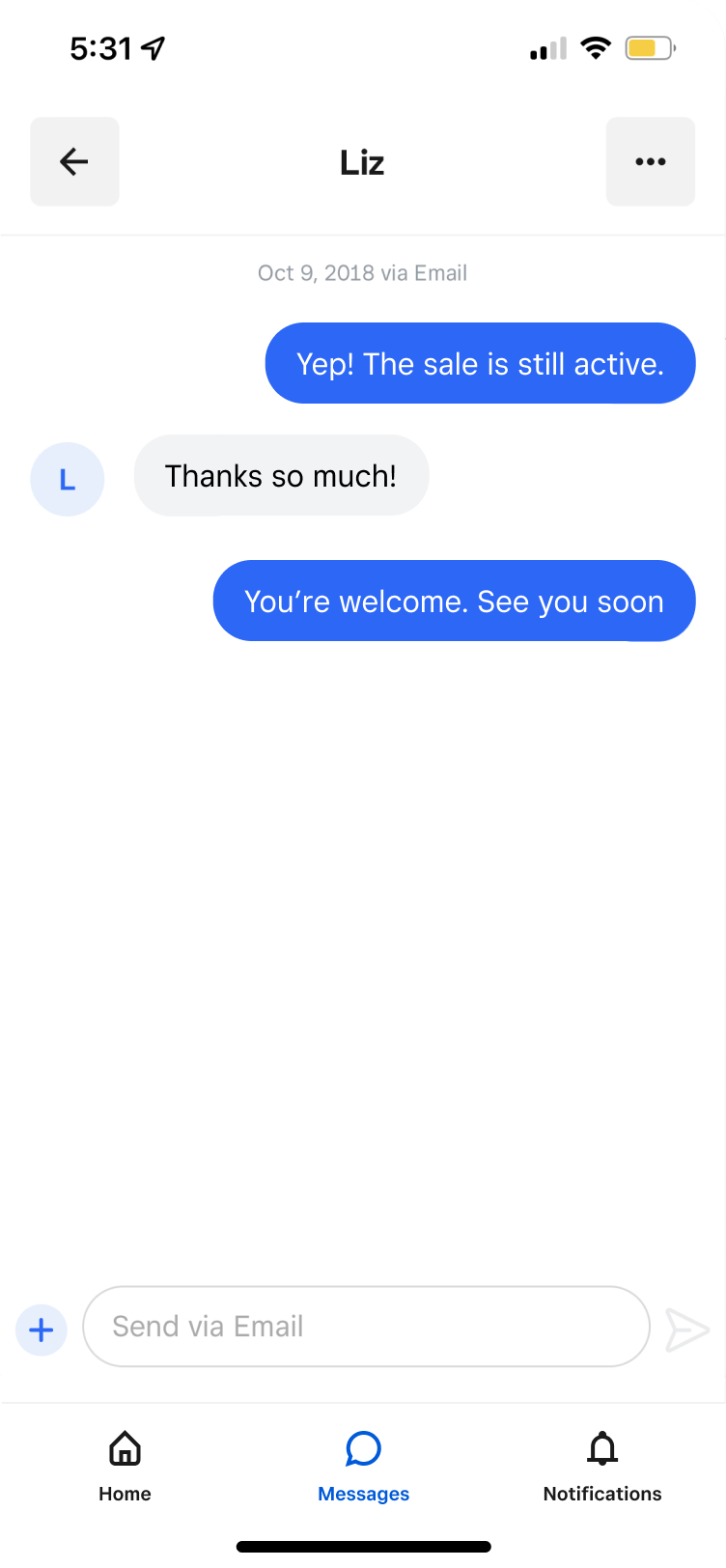
Task: Tap Liz's avatar with the letter L
Action: pyautogui.click(x=68, y=479)
